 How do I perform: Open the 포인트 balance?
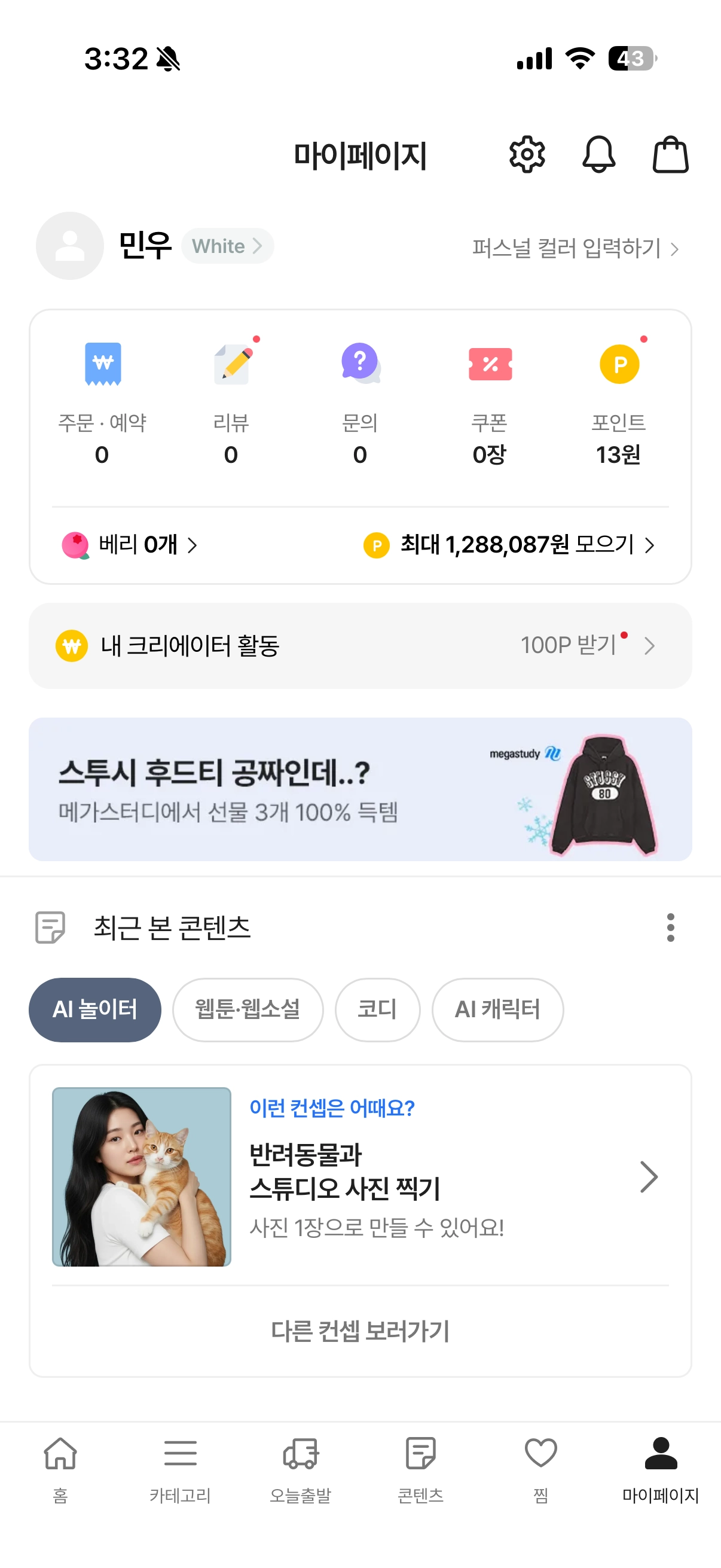point(618,402)
